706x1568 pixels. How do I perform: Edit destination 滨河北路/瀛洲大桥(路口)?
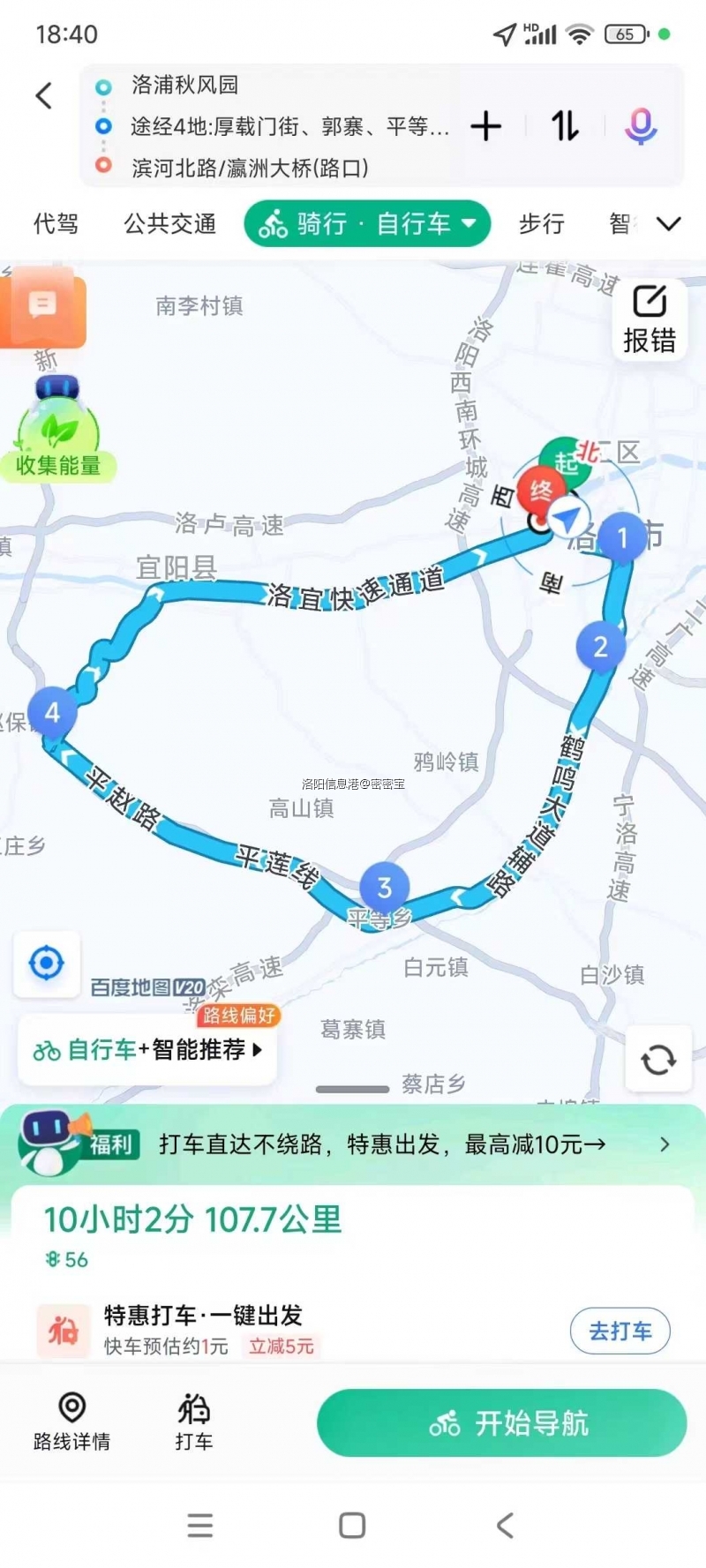point(250,168)
